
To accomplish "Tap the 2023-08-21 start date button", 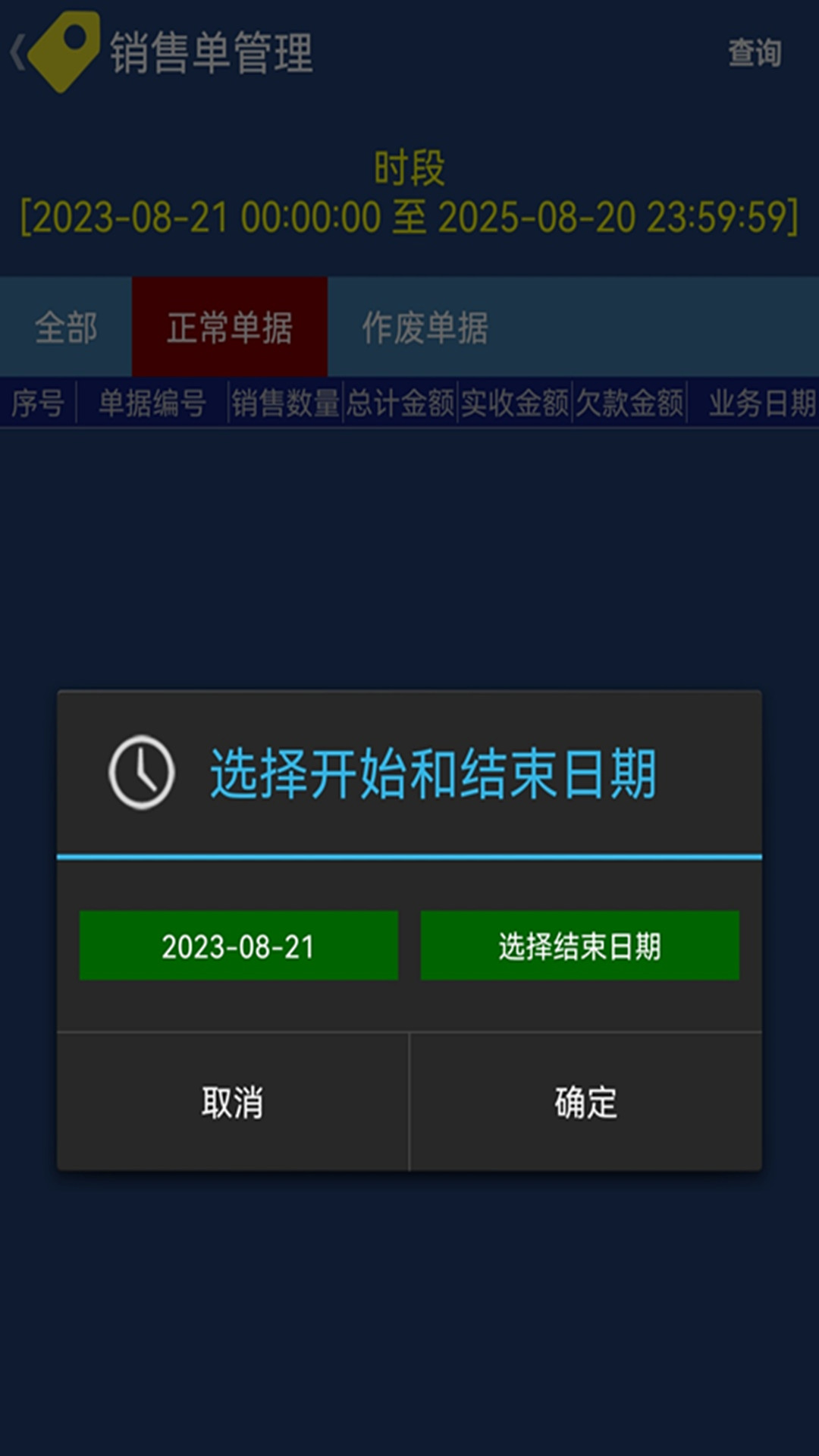I will click(x=238, y=946).
